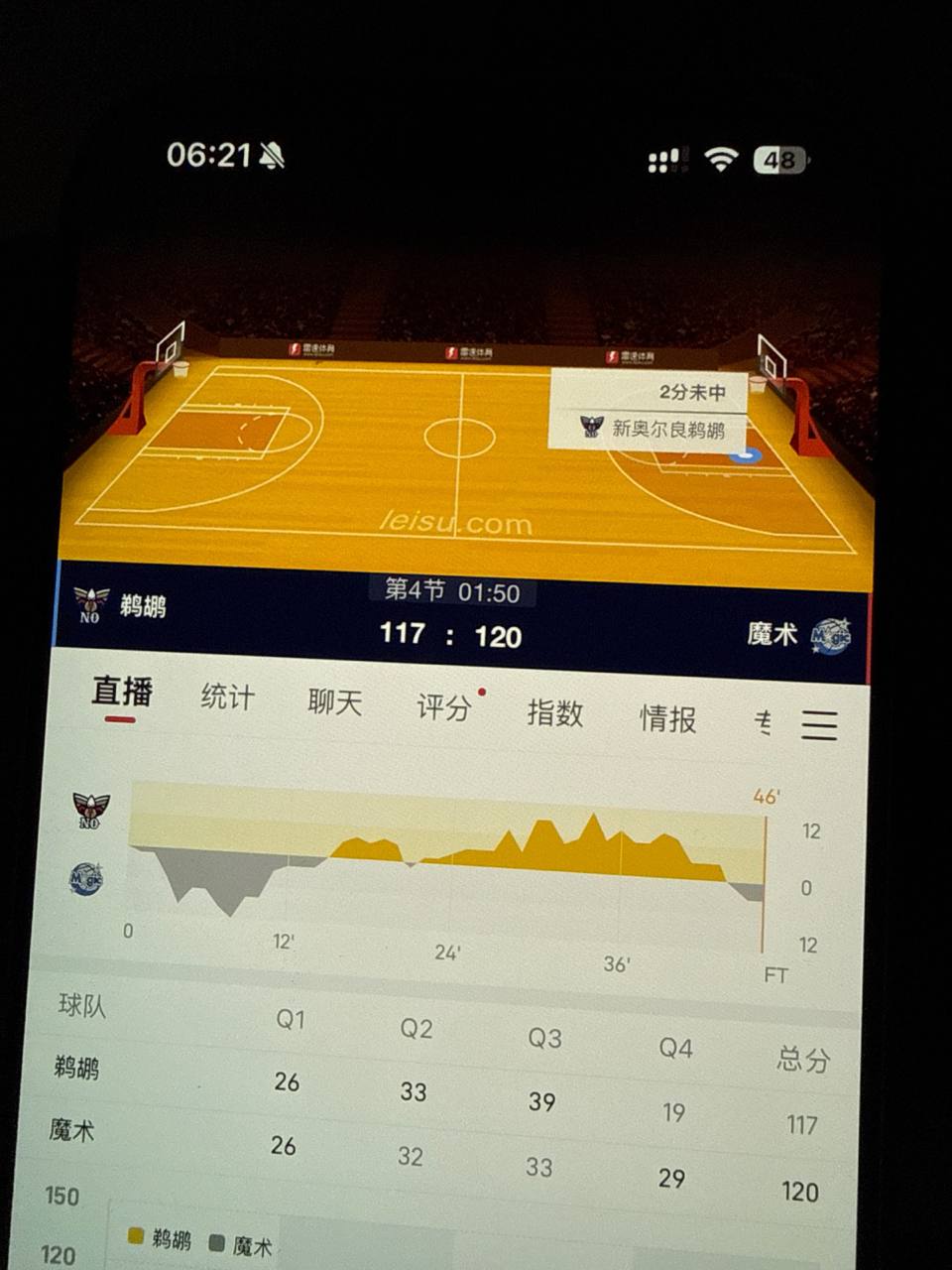Switch to the 聊天 tab
This screenshot has height=1270, width=952.
[x=334, y=702]
